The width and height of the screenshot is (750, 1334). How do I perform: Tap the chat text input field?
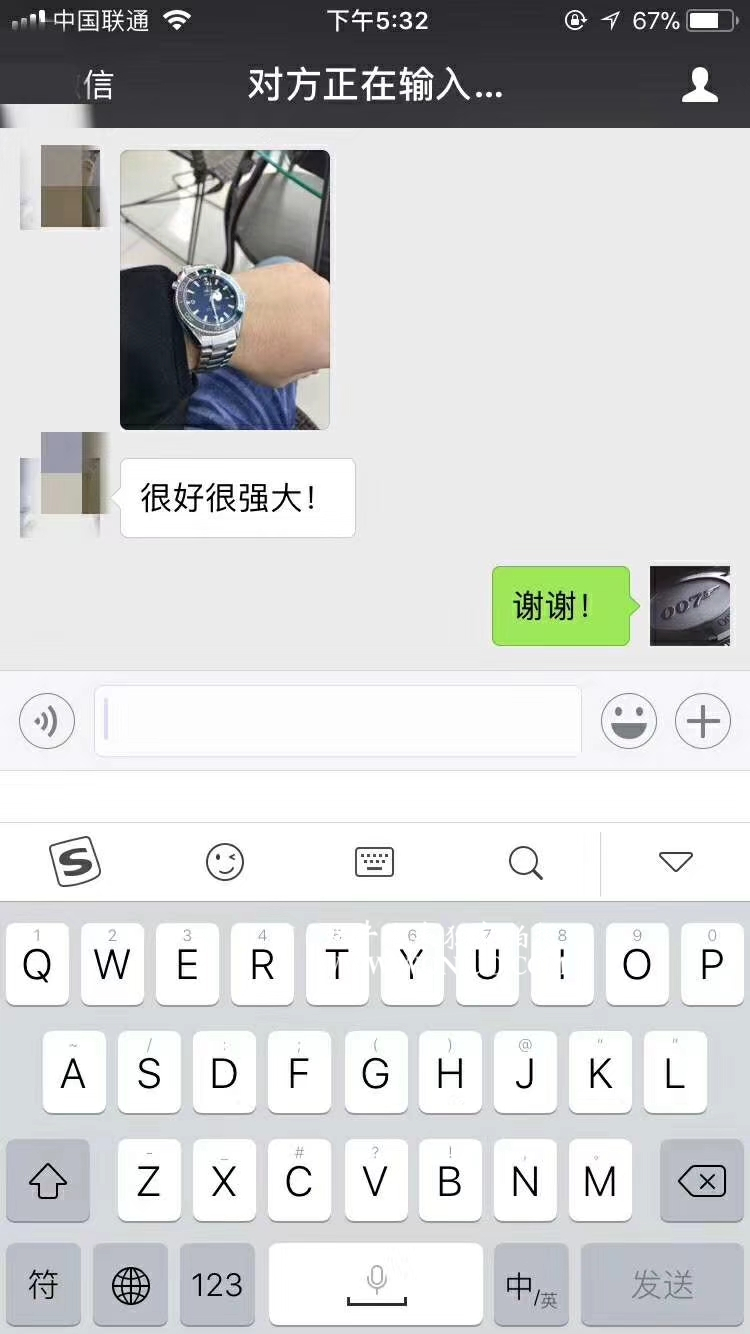tap(337, 720)
